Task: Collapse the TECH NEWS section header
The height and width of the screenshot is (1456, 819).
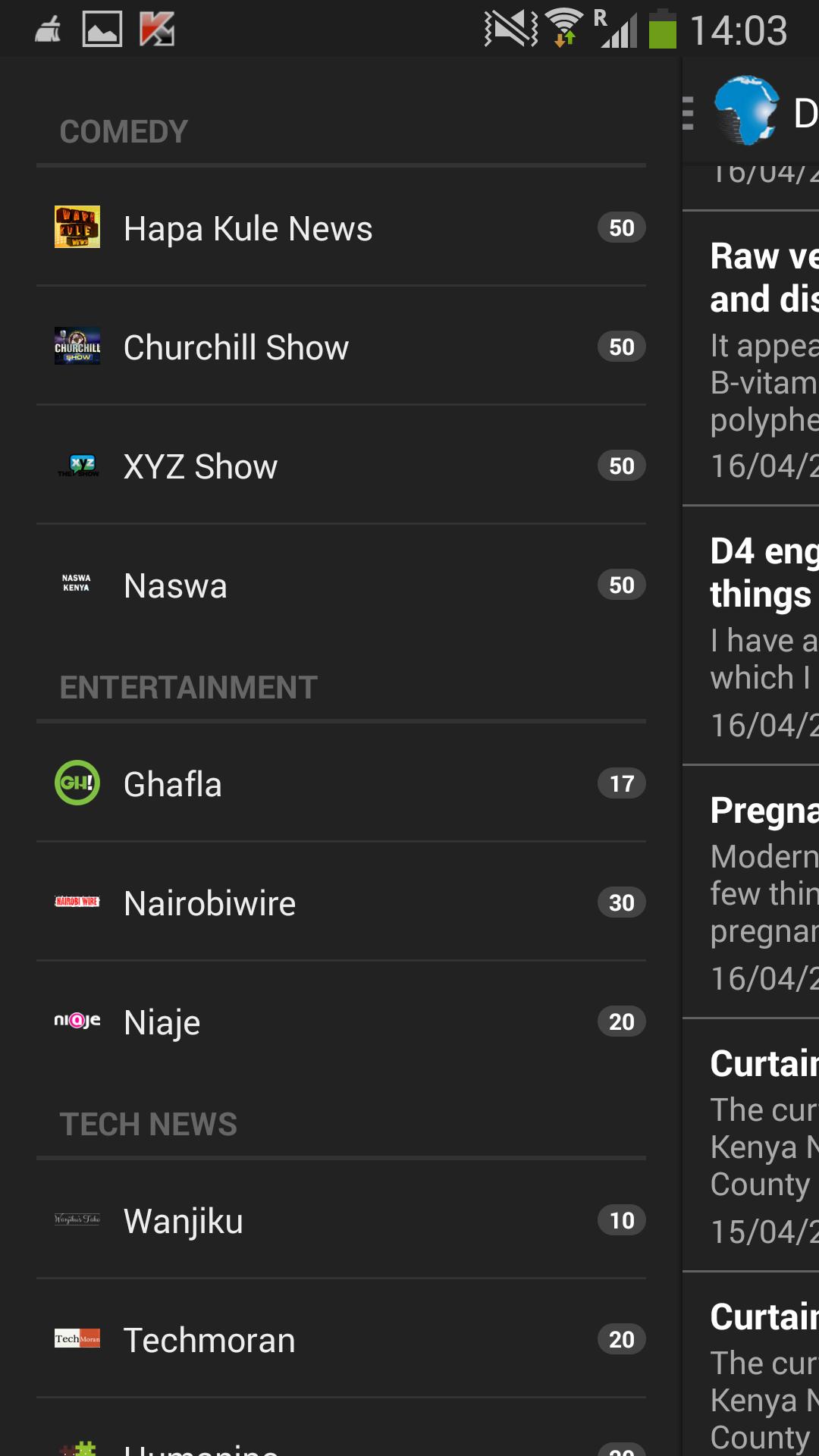Action: (148, 1125)
